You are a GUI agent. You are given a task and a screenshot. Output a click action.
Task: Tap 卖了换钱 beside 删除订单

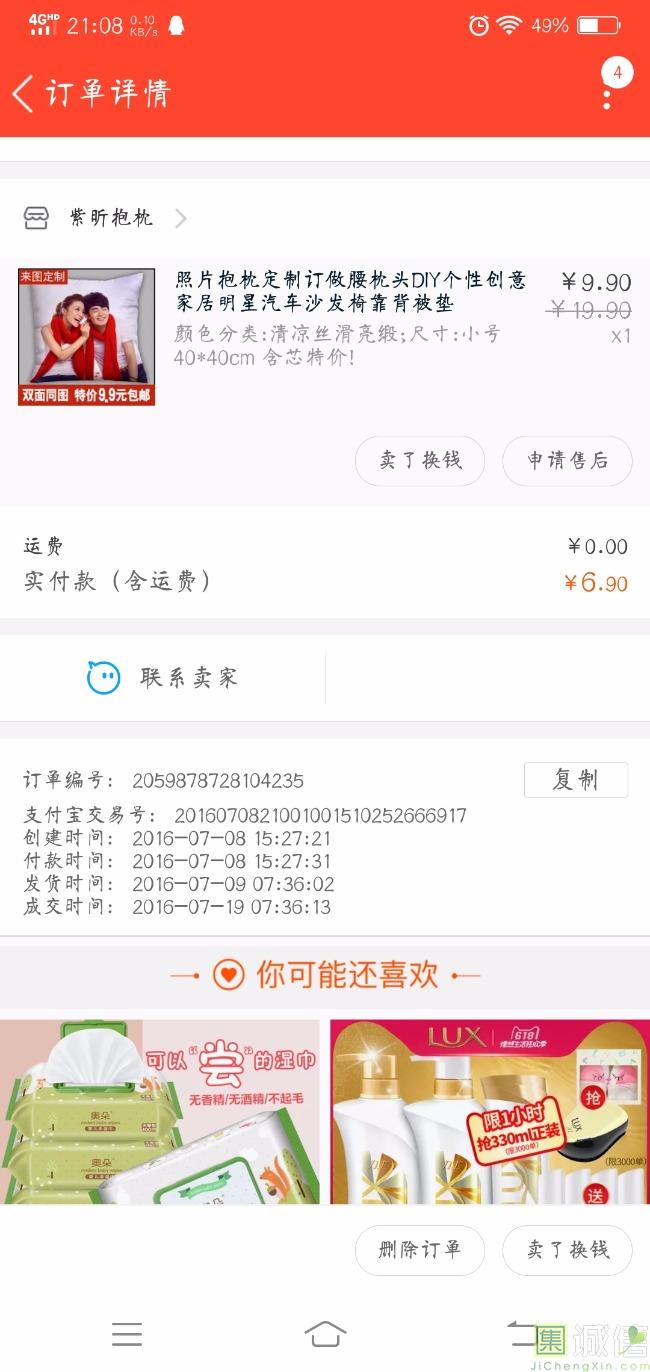click(567, 1249)
